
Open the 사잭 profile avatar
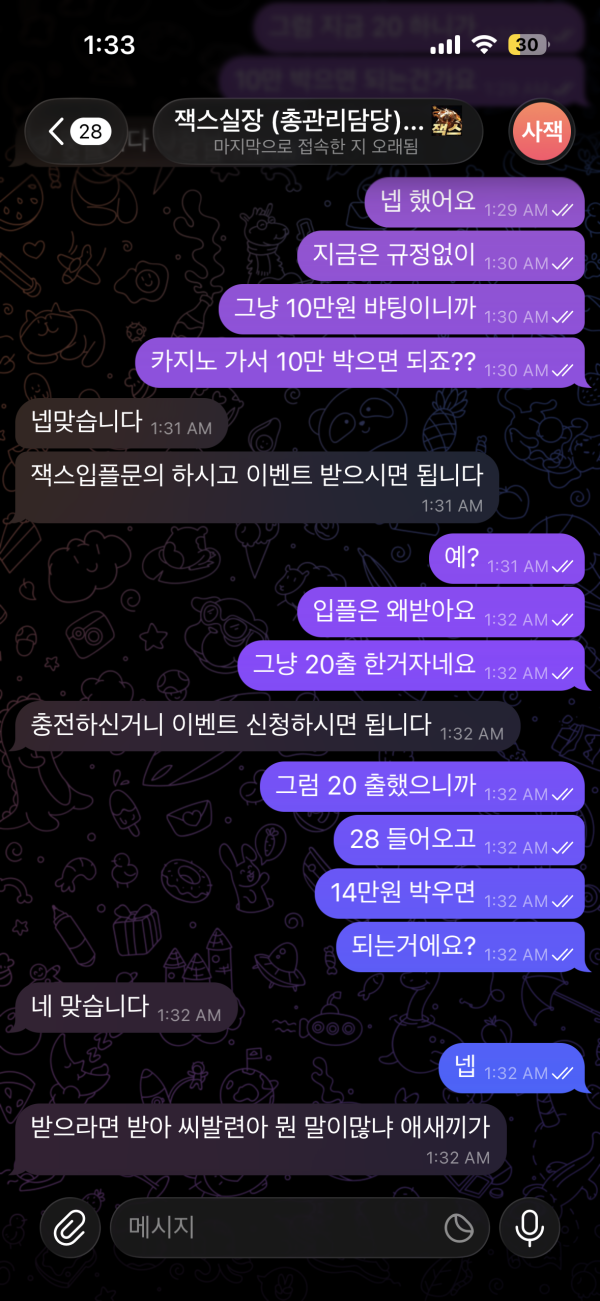coord(541,131)
